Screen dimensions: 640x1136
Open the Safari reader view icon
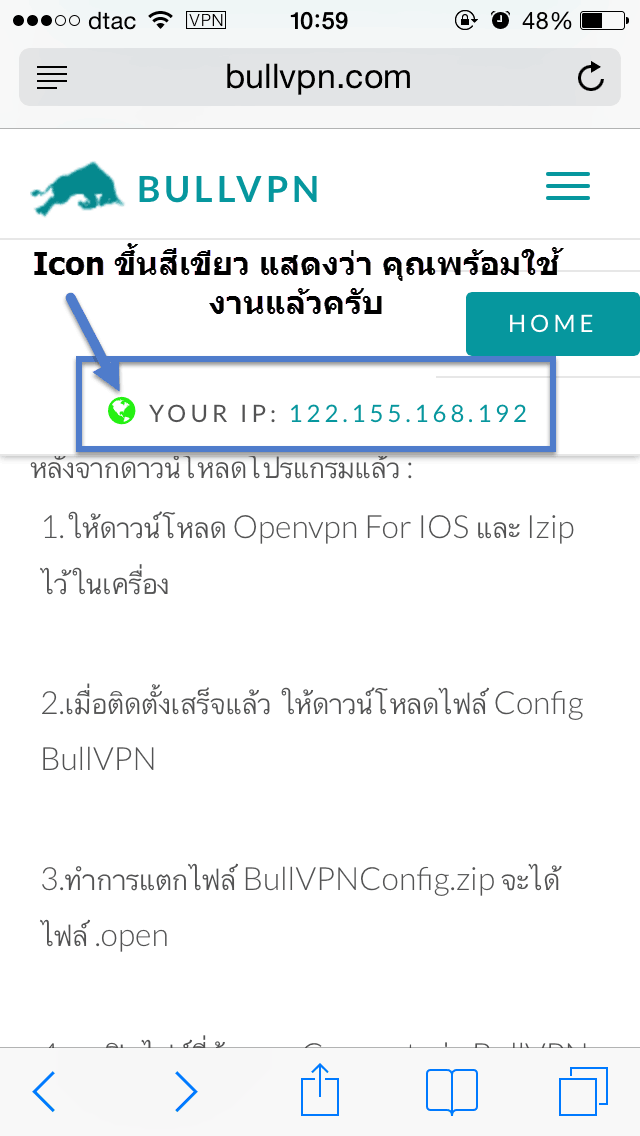pos(51,77)
